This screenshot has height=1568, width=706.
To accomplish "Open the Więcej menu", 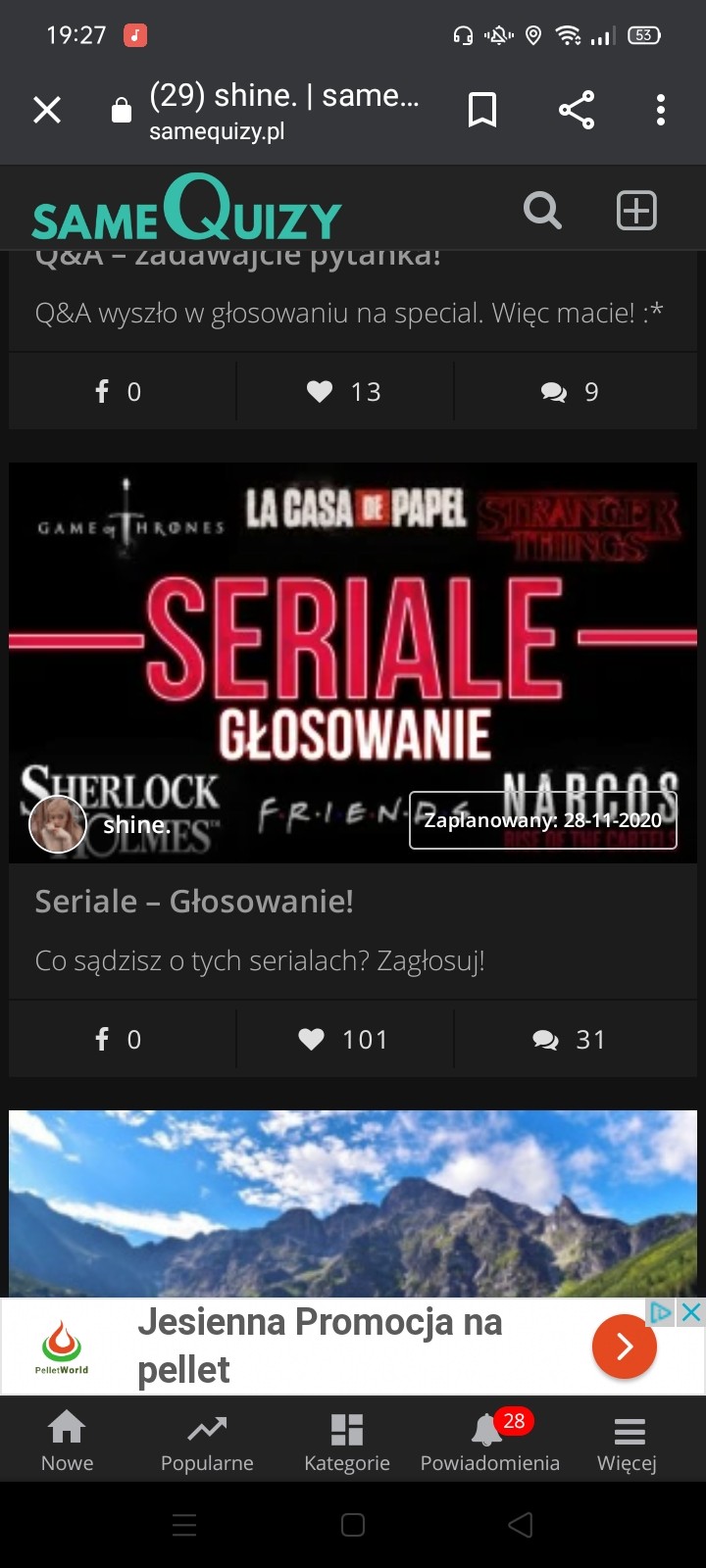I will [x=628, y=1443].
